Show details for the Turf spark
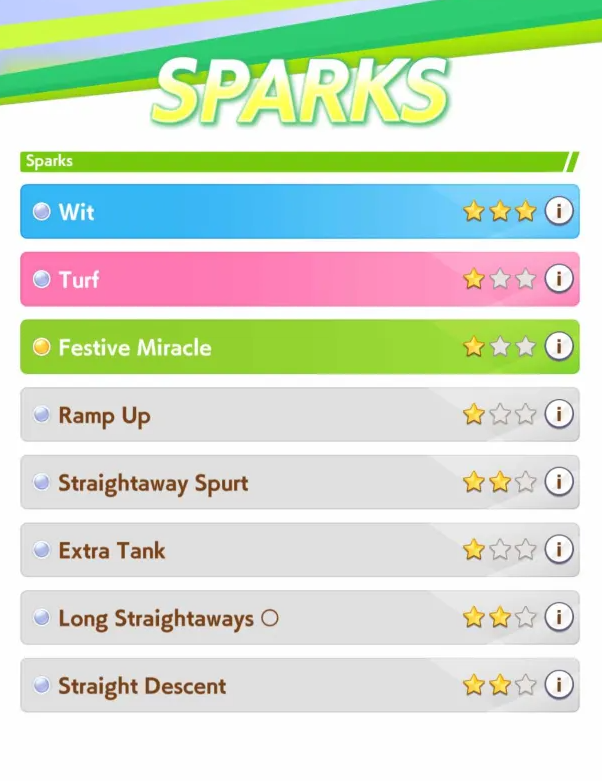 tap(559, 279)
